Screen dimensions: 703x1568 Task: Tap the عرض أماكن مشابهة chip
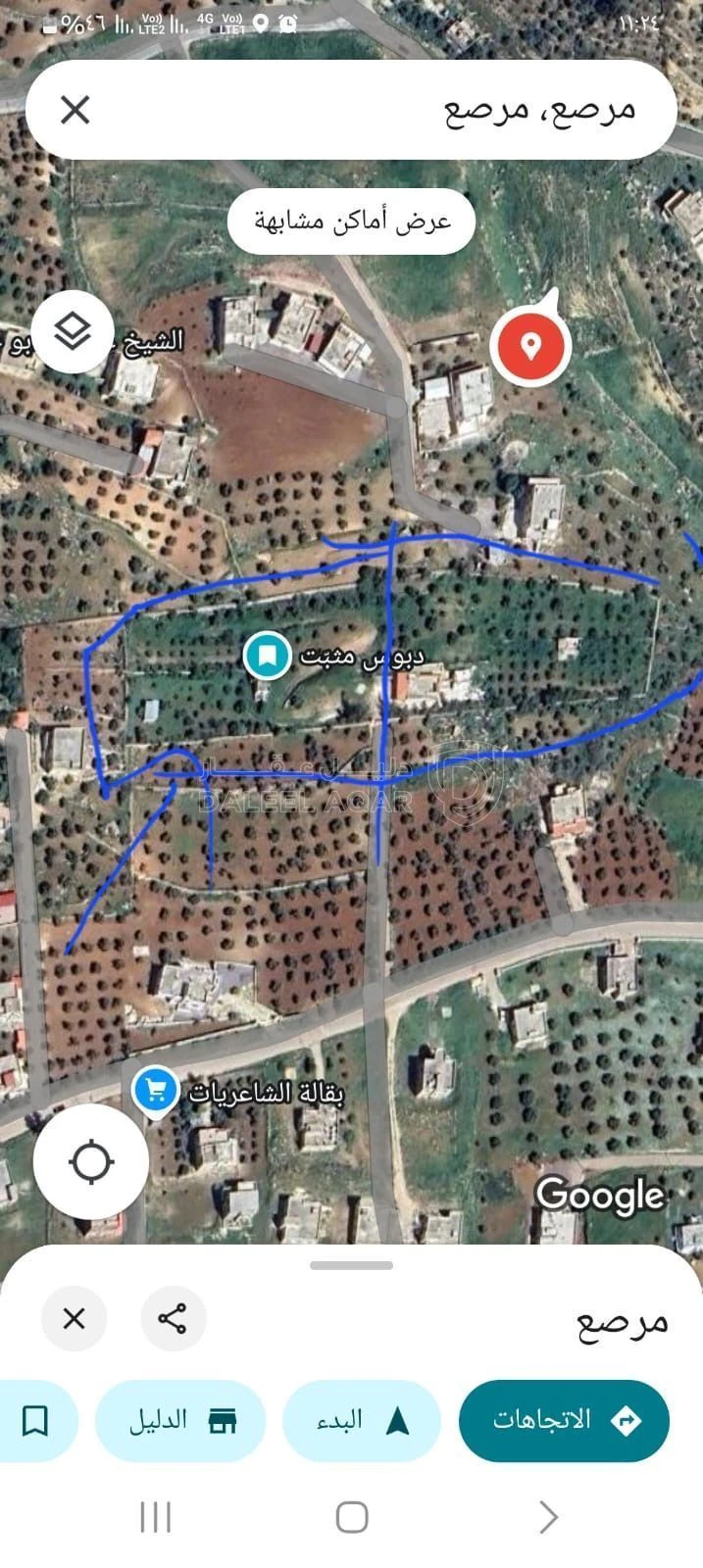(352, 221)
